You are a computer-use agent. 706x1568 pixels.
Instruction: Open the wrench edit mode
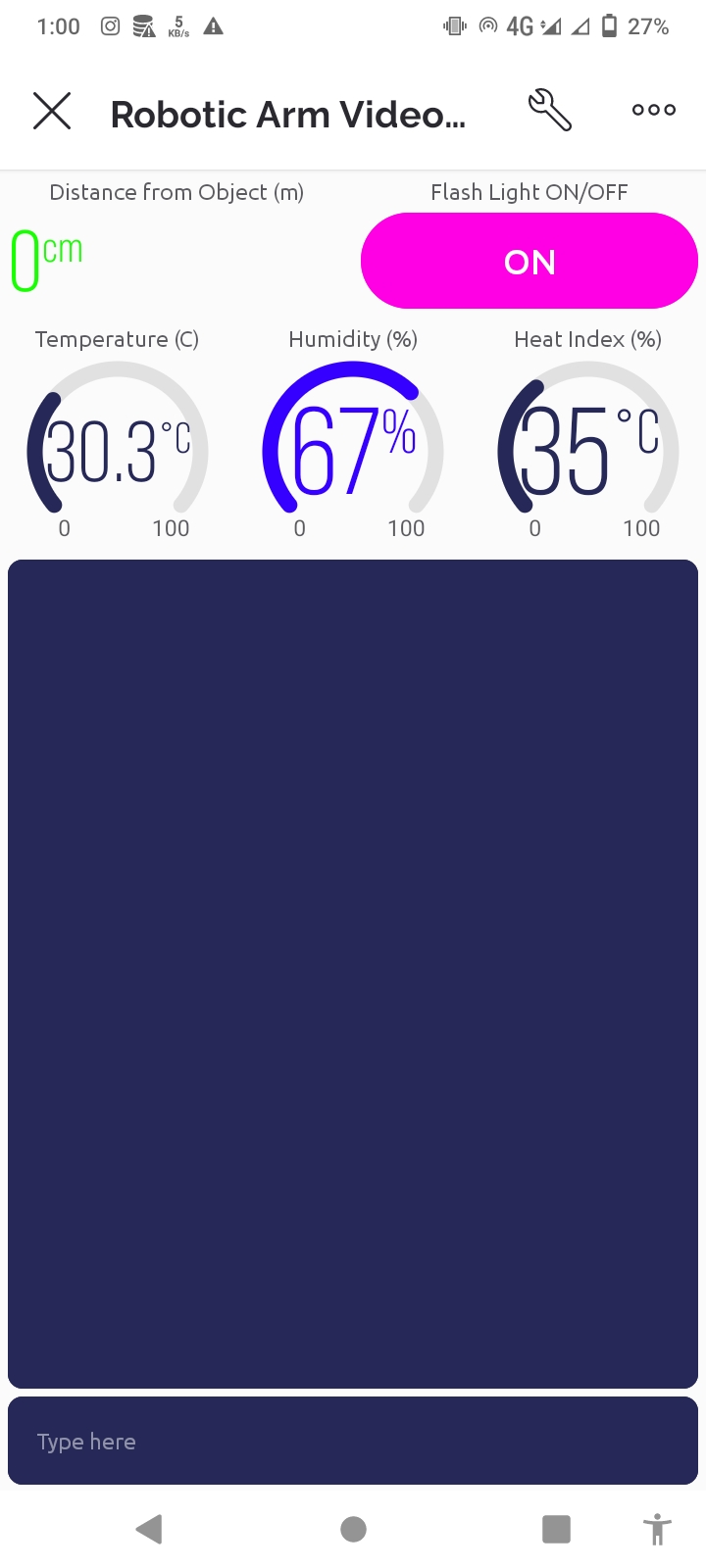549,110
